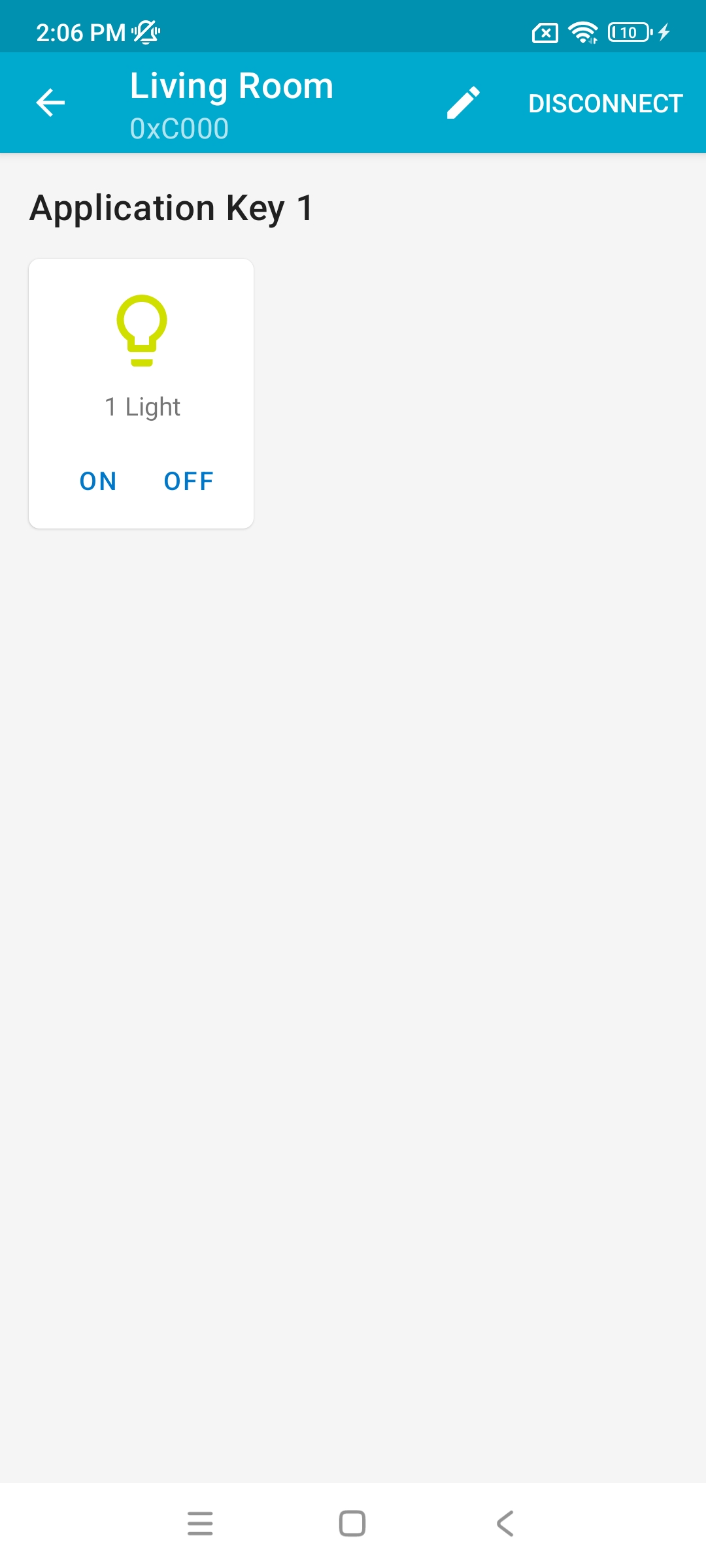This screenshot has height=1568, width=706.
Task: Turn the light OFF
Action: [x=188, y=482]
